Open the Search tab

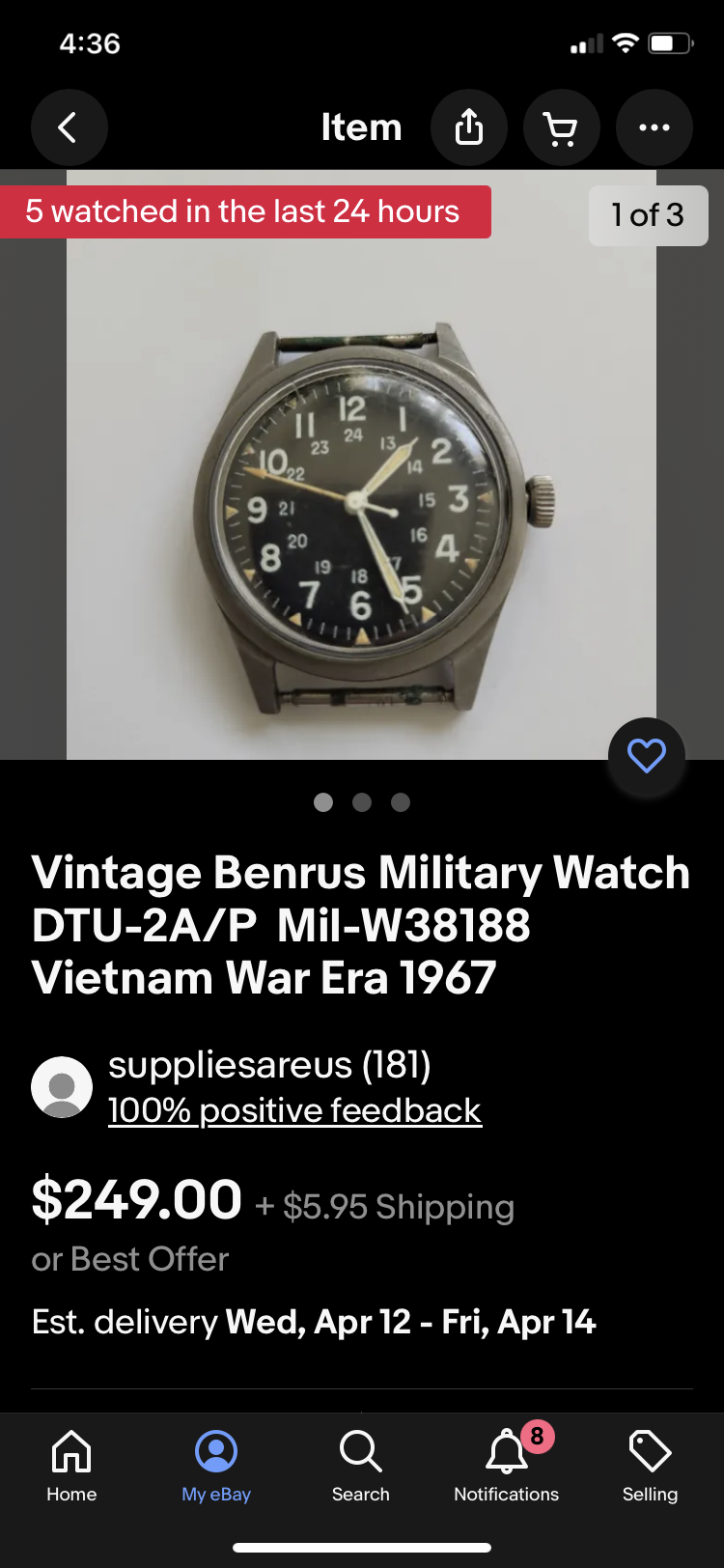click(x=361, y=1466)
